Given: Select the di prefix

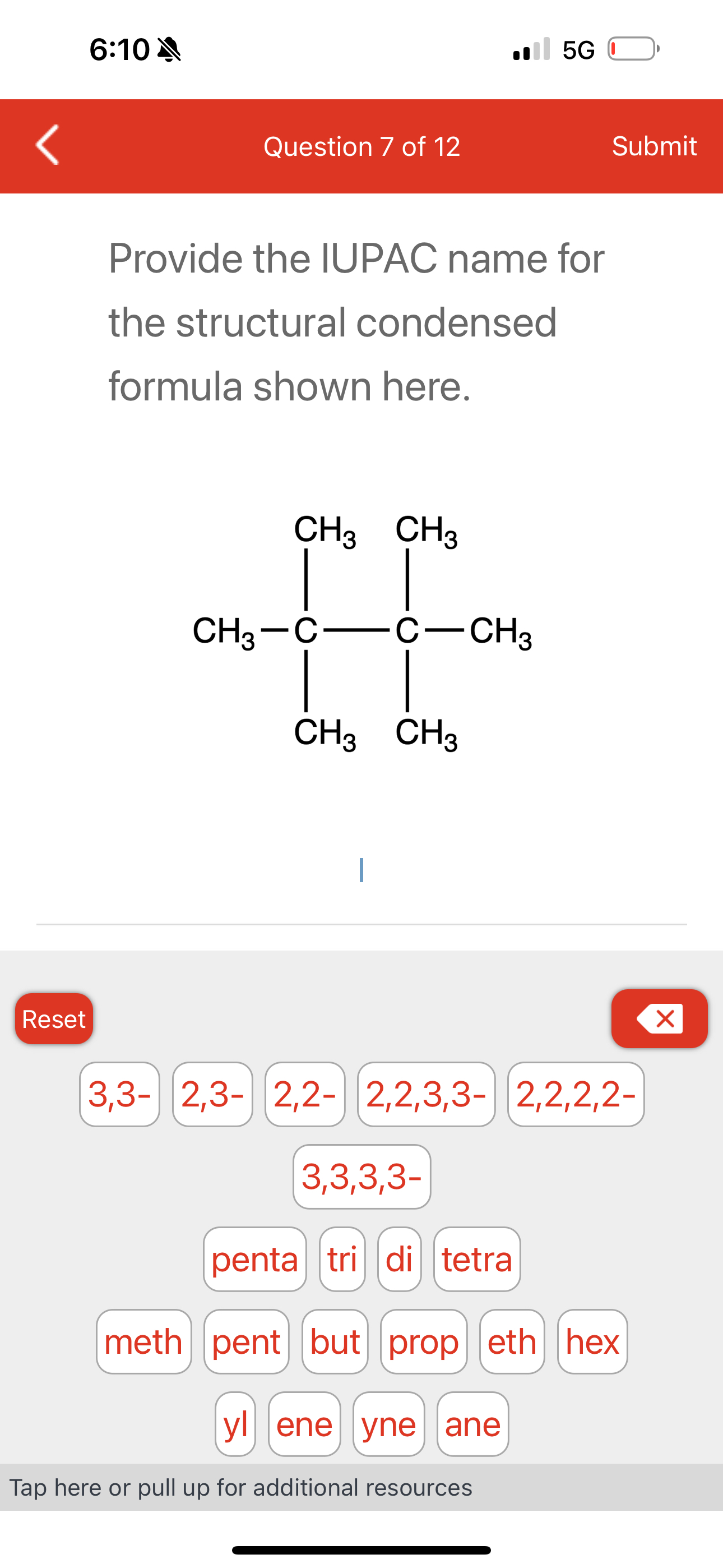Looking at the screenshot, I should [x=399, y=1259].
